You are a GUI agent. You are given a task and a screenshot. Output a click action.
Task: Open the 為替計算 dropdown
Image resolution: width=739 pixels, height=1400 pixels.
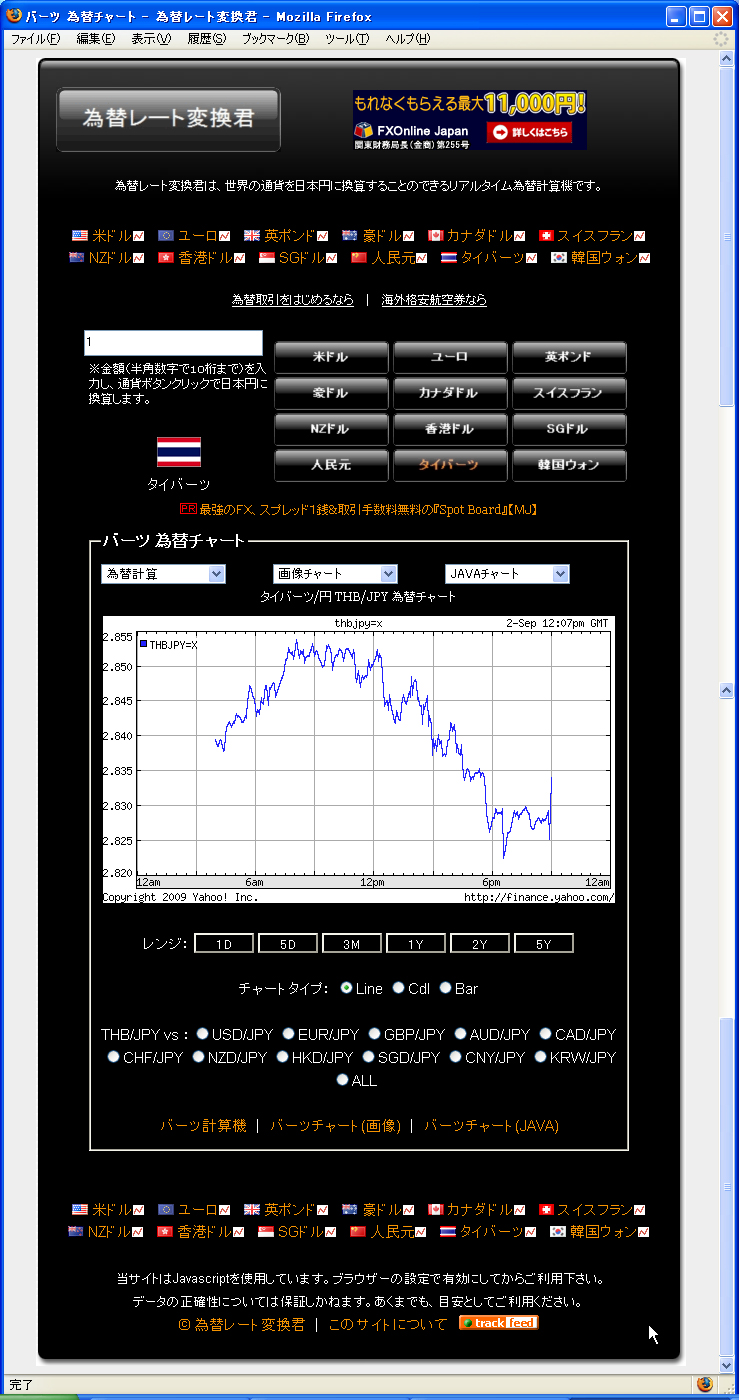point(163,574)
